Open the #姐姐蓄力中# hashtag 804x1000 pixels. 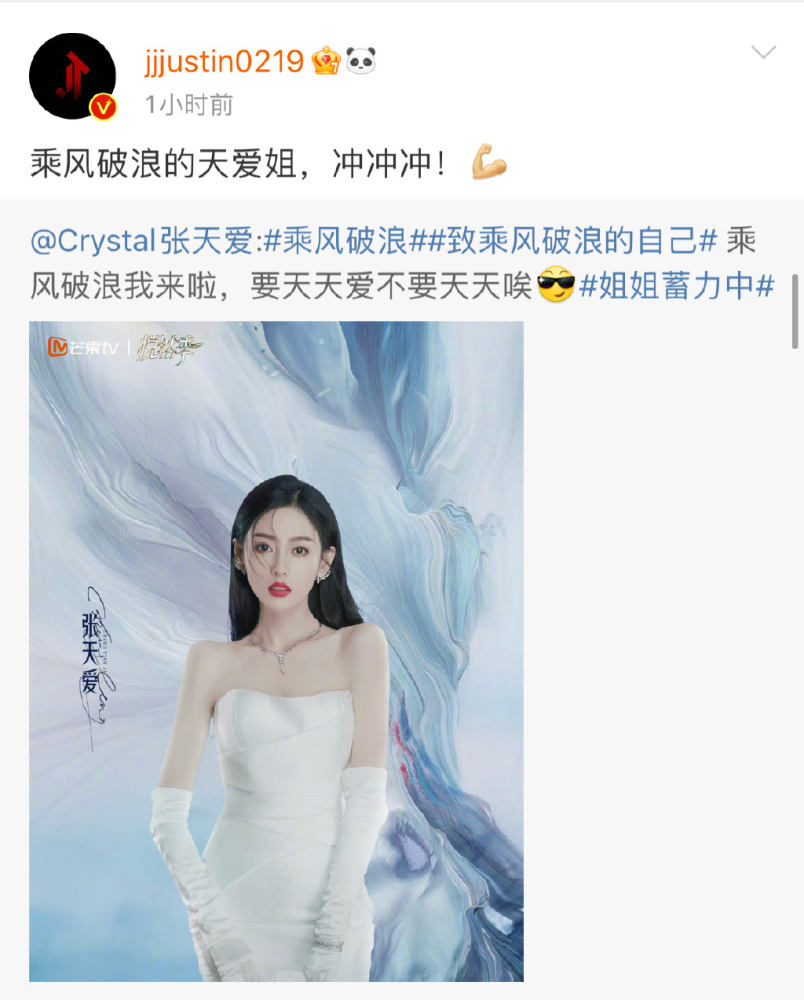pyautogui.click(x=677, y=286)
